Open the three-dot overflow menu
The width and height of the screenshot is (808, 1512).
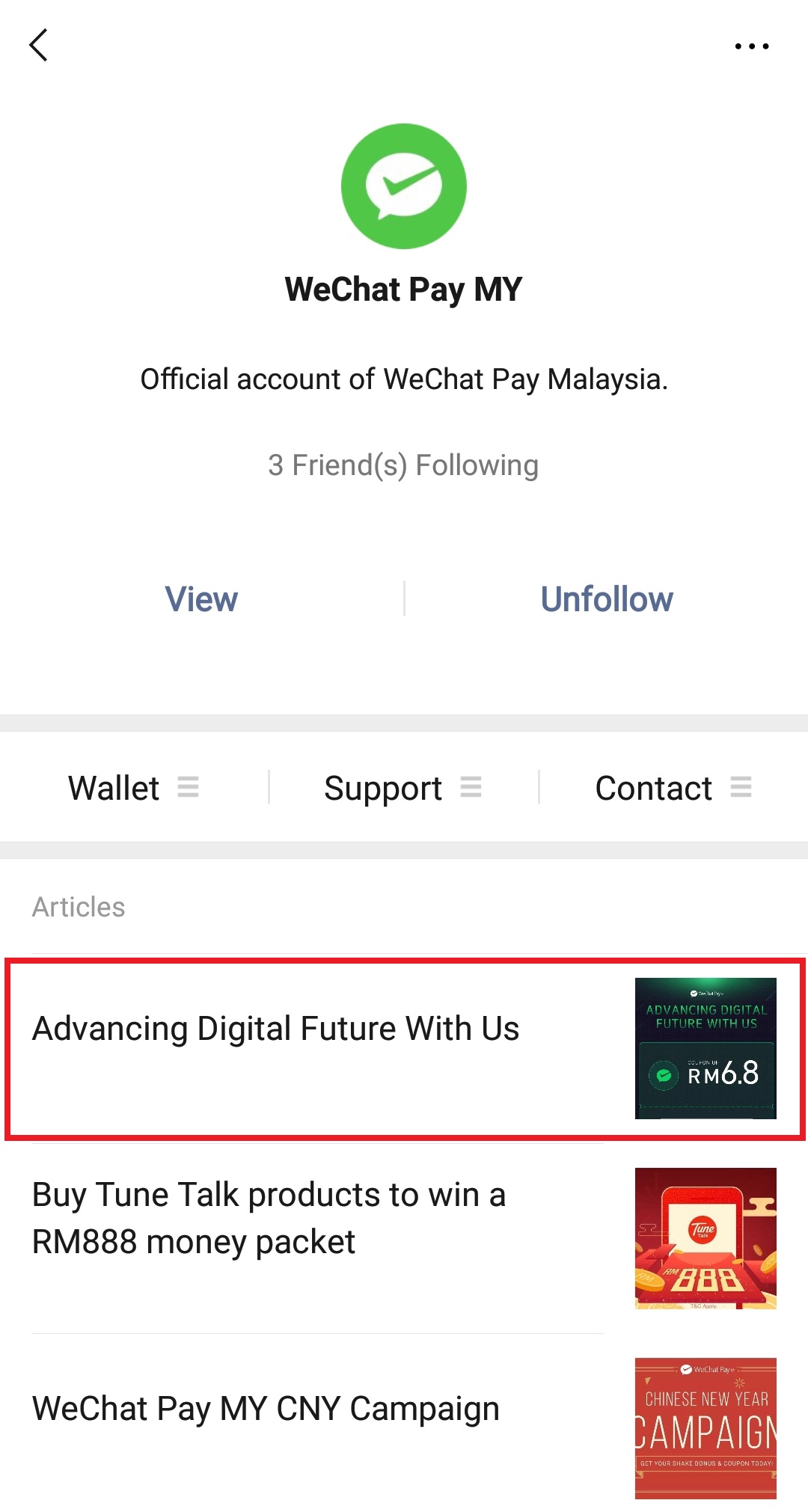pos(751,46)
